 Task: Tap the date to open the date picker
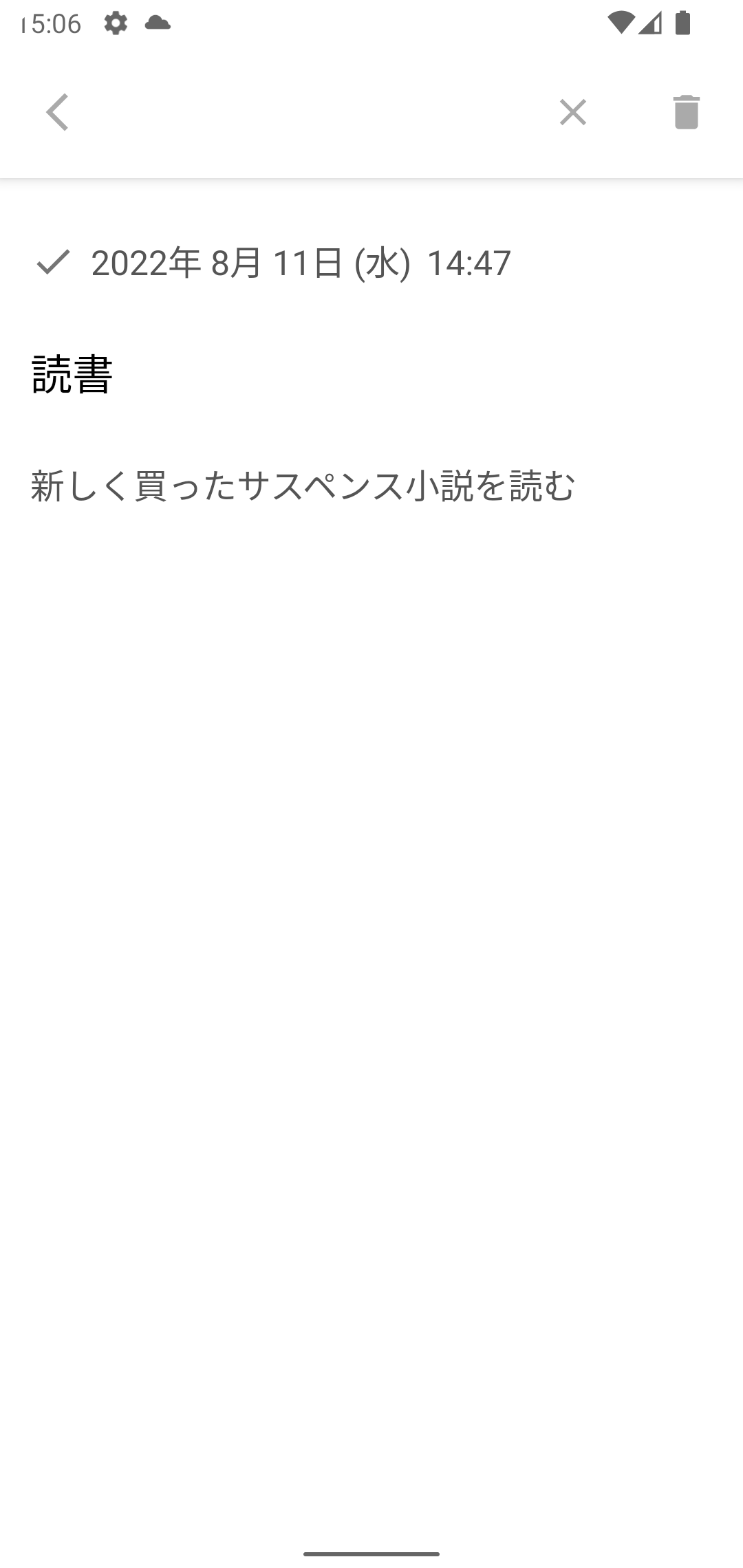click(220, 264)
